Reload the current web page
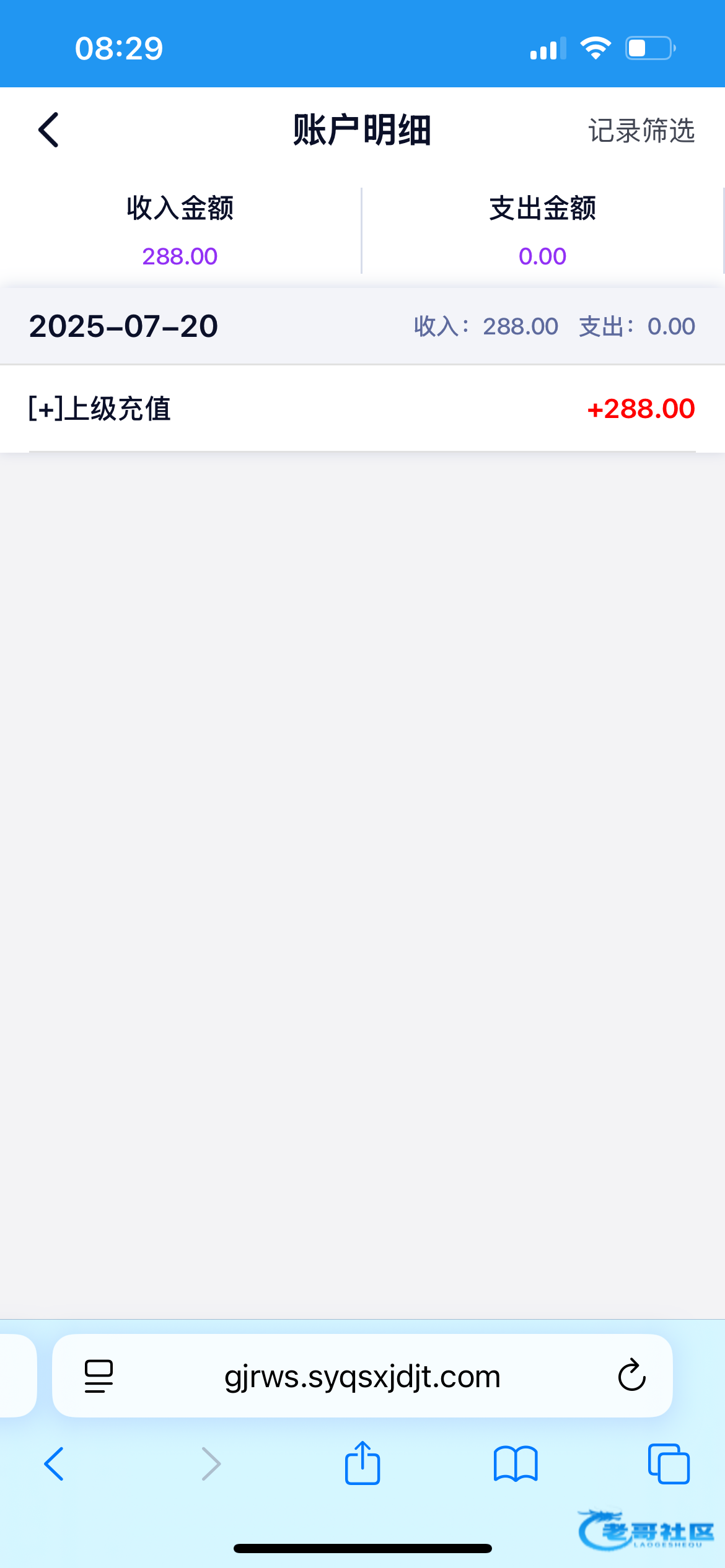This screenshot has height=1568, width=725. (631, 1375)
